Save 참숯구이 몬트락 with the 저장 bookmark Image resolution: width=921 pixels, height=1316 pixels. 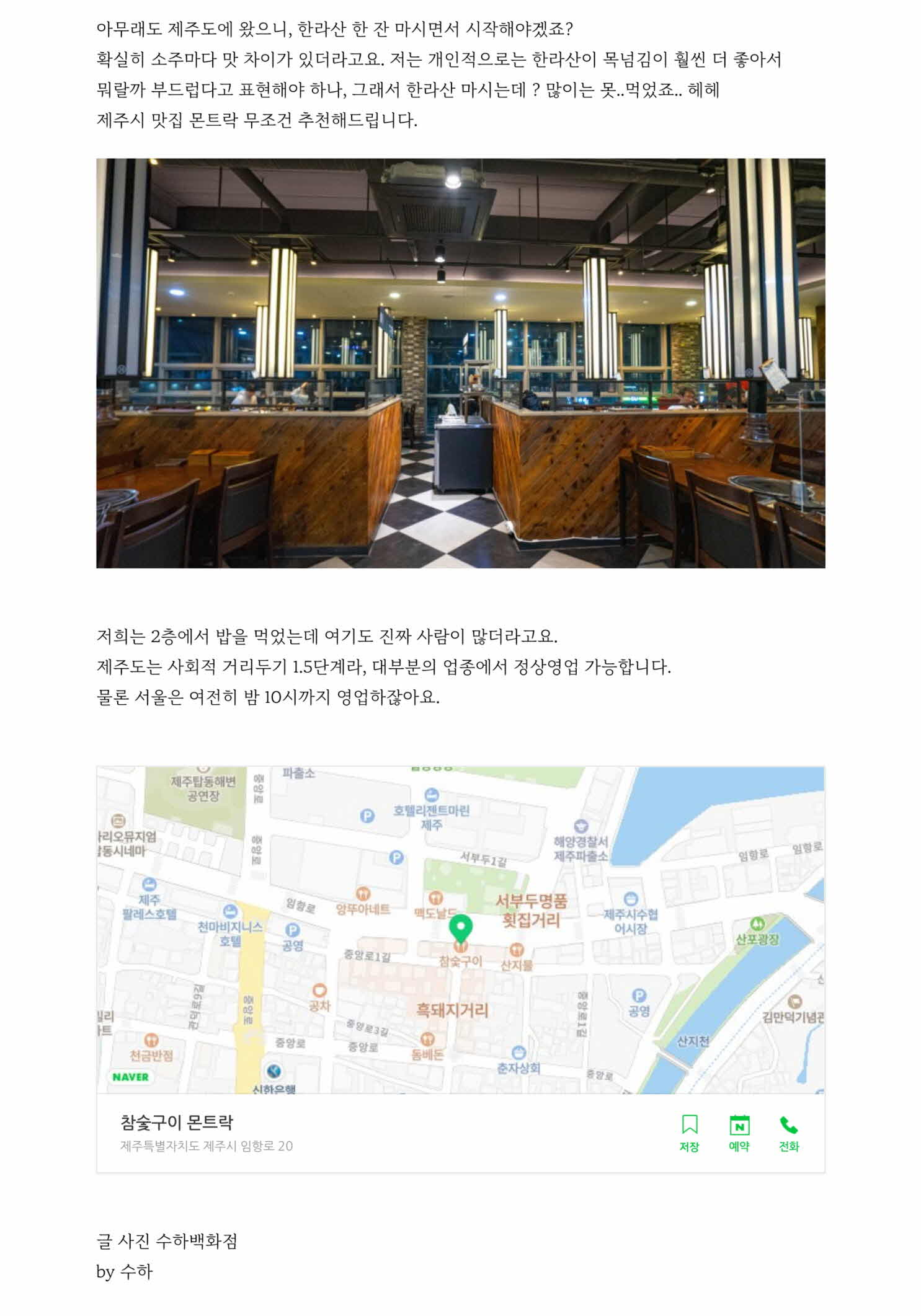pyautogui.click(x=689, y=1134)
